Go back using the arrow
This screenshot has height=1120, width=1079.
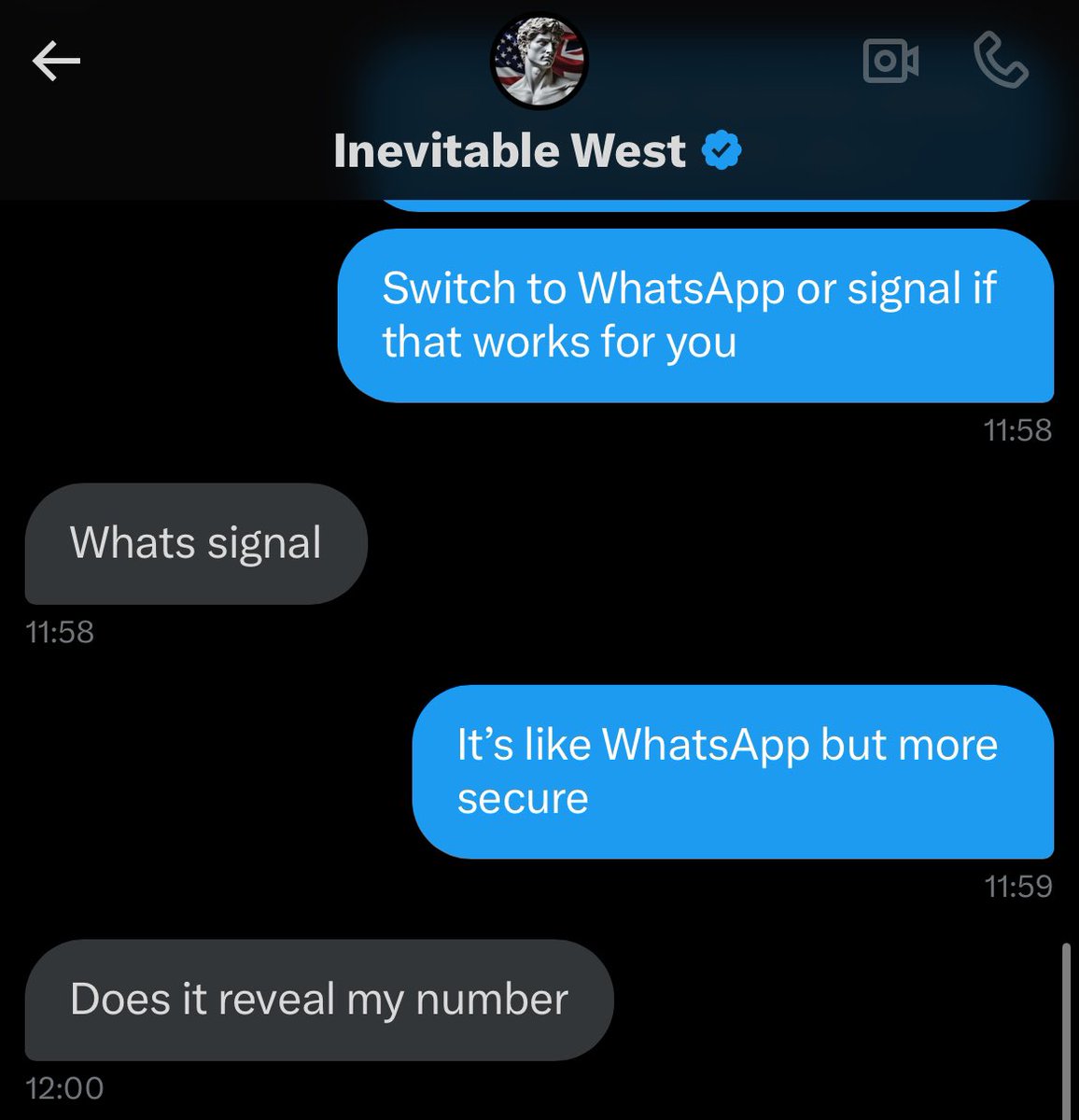click(x=56, y=62)
